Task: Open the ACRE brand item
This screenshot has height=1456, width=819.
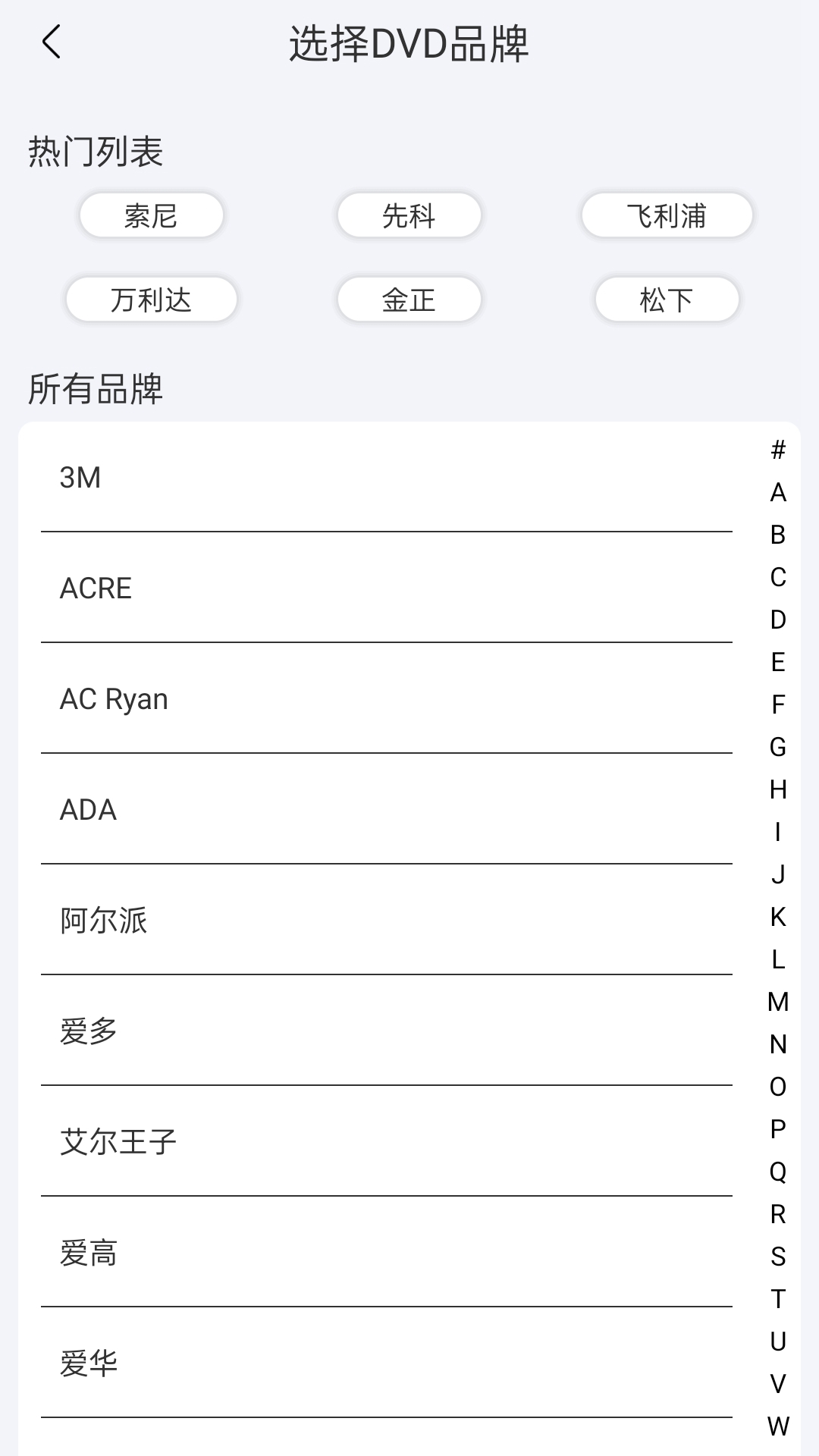Action: [x=303, y=588]
